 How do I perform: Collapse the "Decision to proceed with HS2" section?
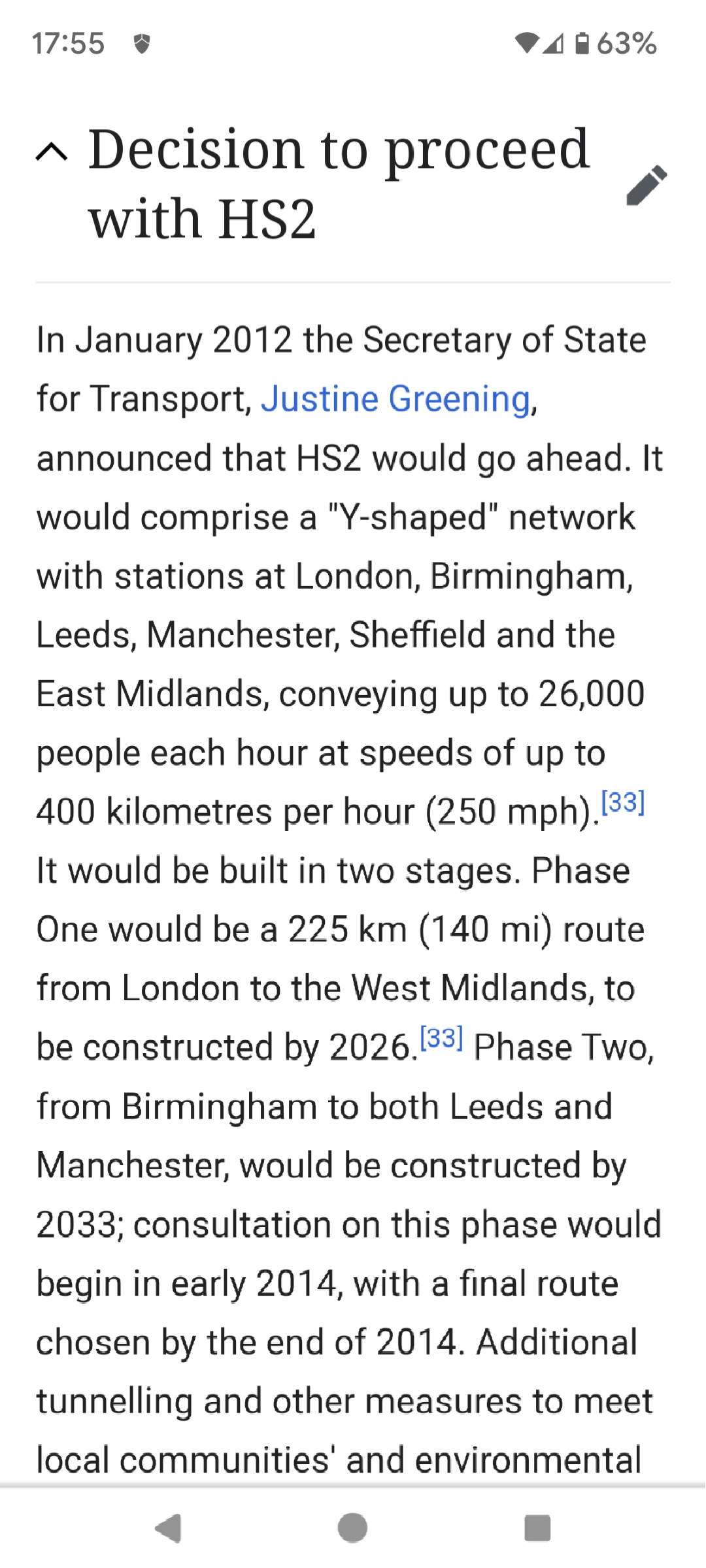tap(52, 152)
